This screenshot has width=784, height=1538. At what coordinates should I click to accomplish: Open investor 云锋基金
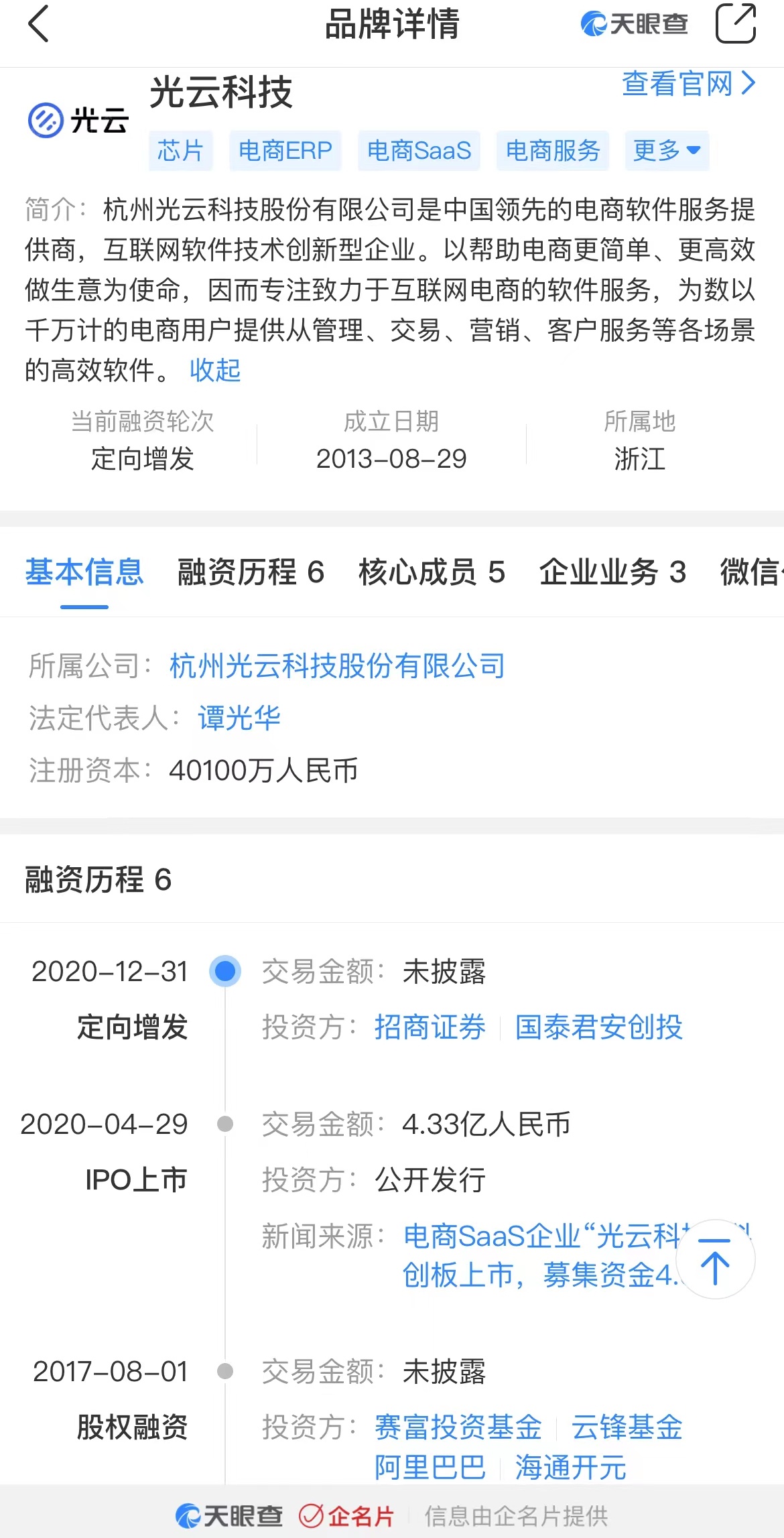627,1427
